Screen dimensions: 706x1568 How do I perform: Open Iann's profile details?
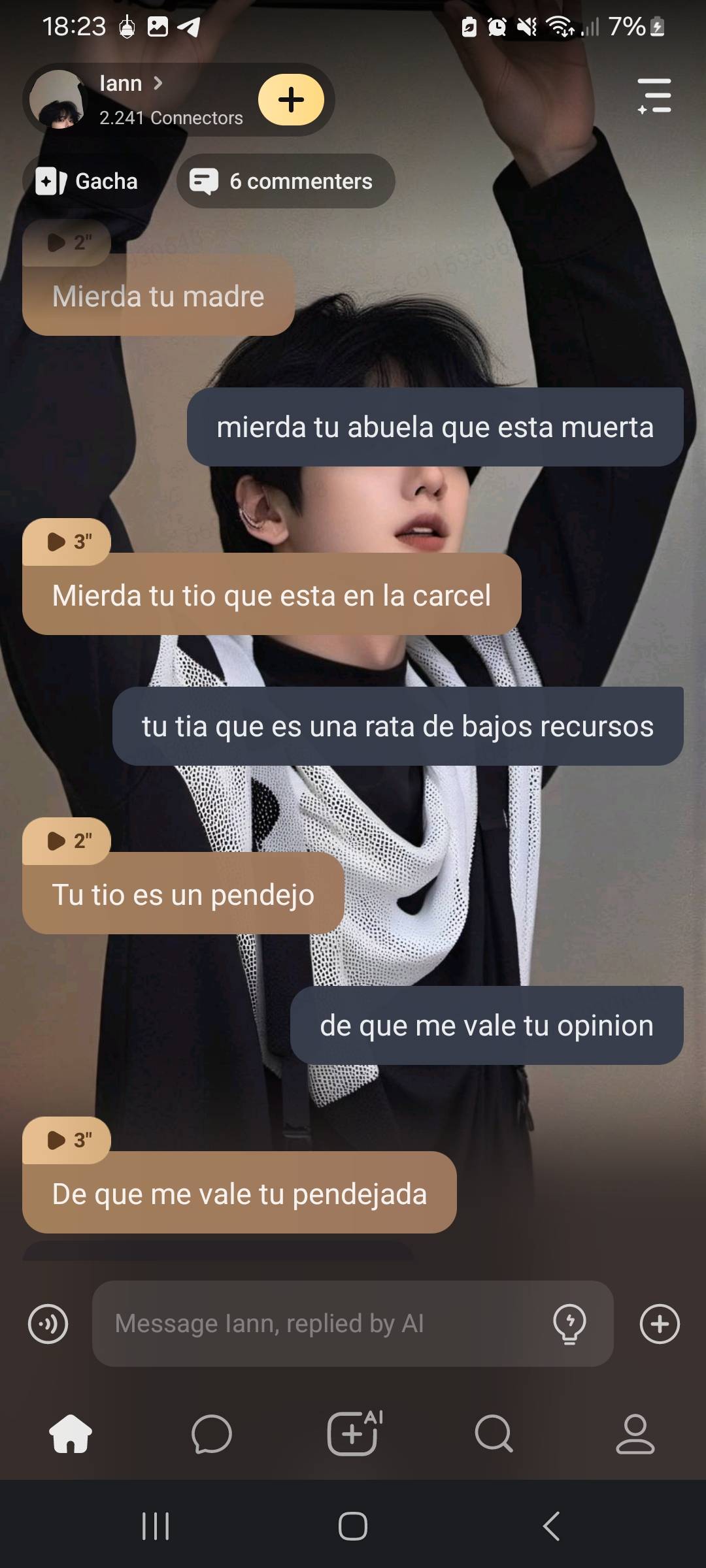131,84
